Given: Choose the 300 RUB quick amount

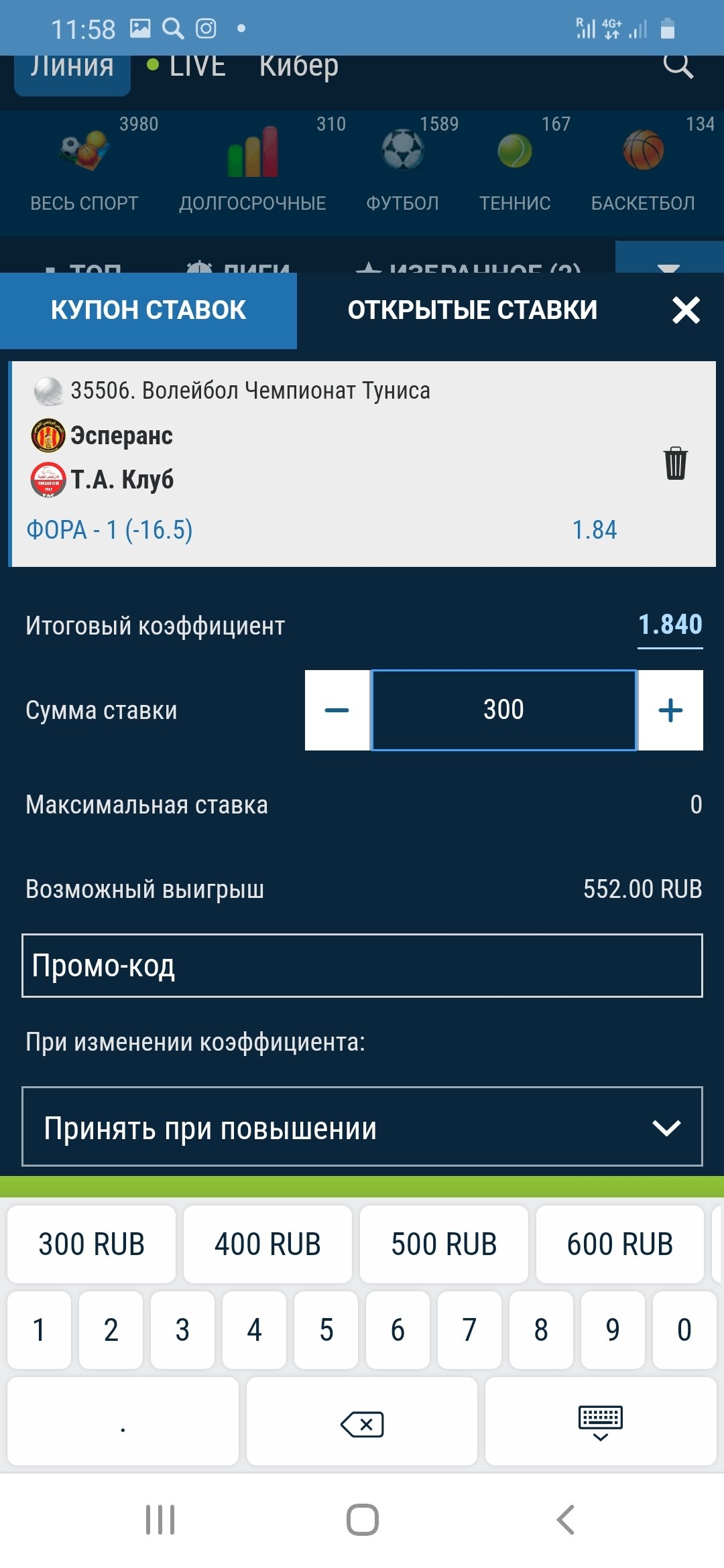Looking at the screenshot, I should click(x=92, y=1244).
